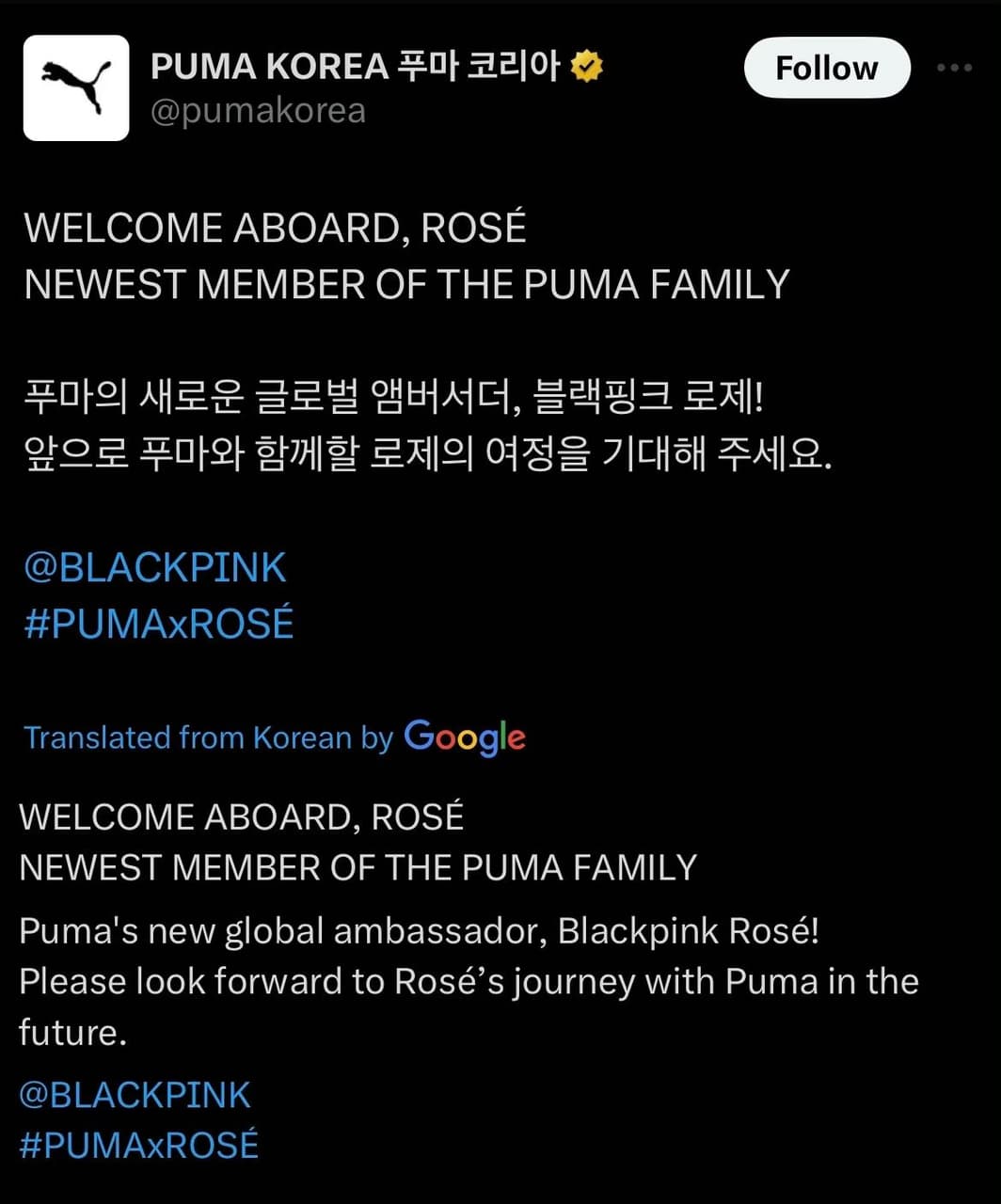Image resolution: width=1001 pixels, height=1204 pixels.
Task: Open the #PUMAxROSÉ hashtag in original text
Action: tap(160, 623)
